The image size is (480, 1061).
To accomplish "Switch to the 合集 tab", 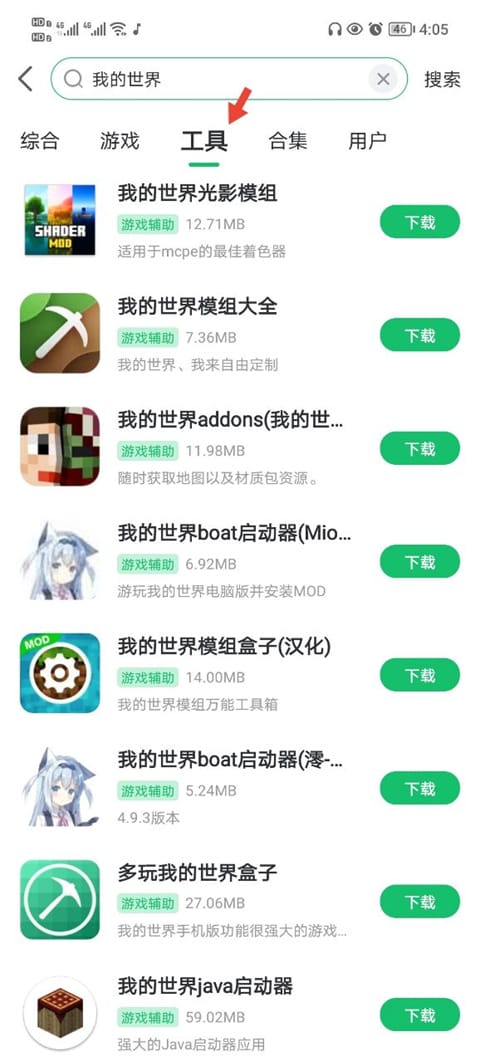I will (288, 141).
